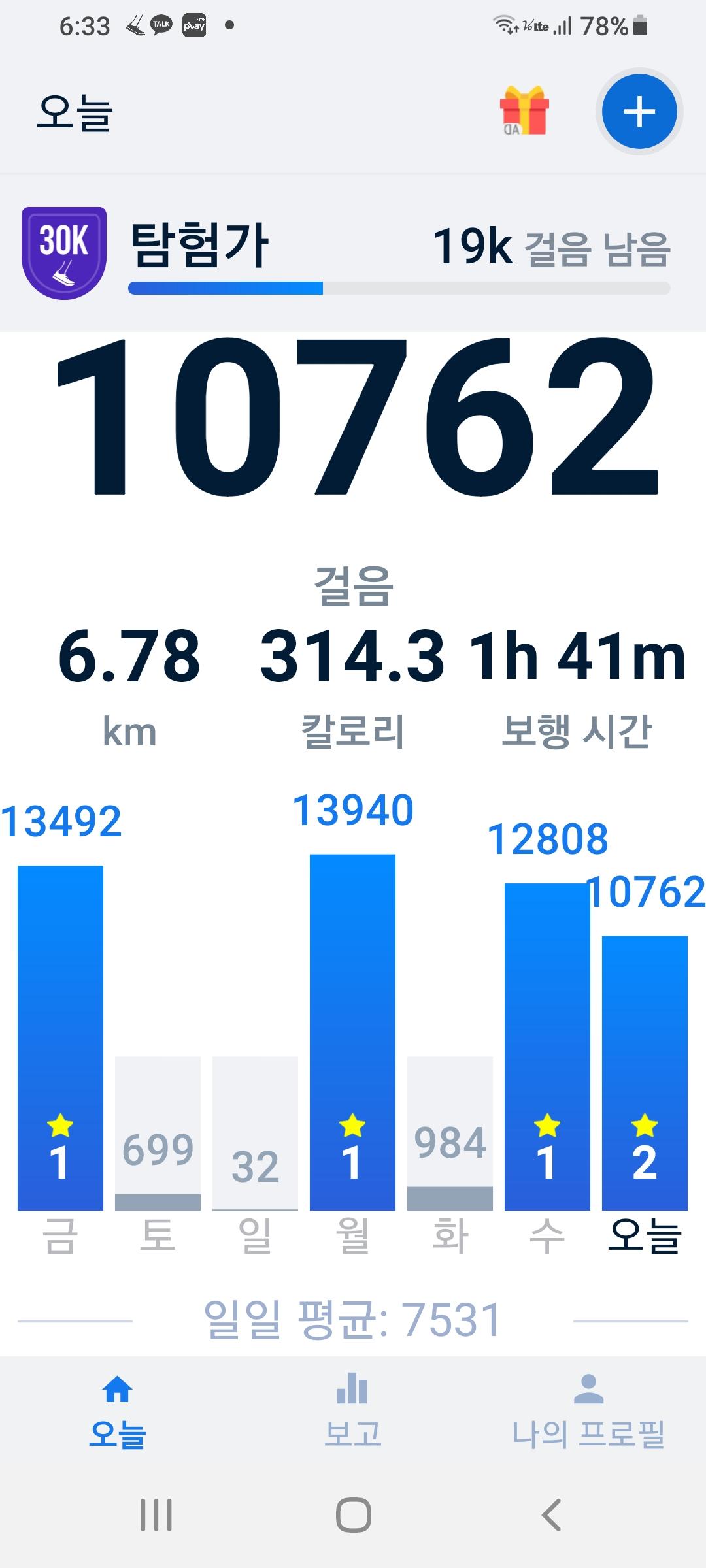Image resolution: width=706 pixels, height=1568 pixels.
Task: Select the 금 bar with 13492 steps
Action: (60, 1037)
